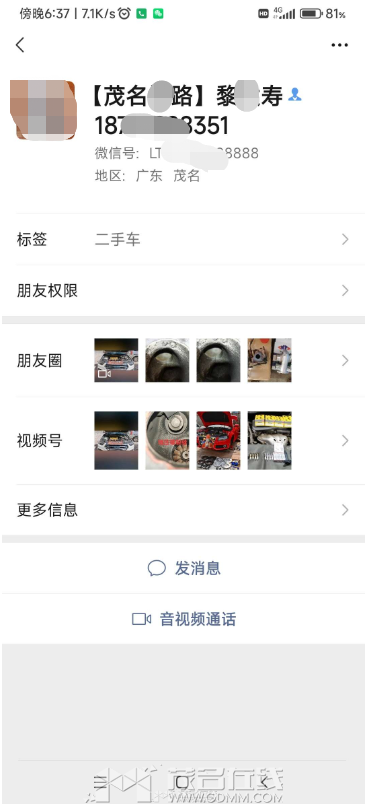Open the 标签 row showing 二手车
367x808 pixels.
point(184,240)
